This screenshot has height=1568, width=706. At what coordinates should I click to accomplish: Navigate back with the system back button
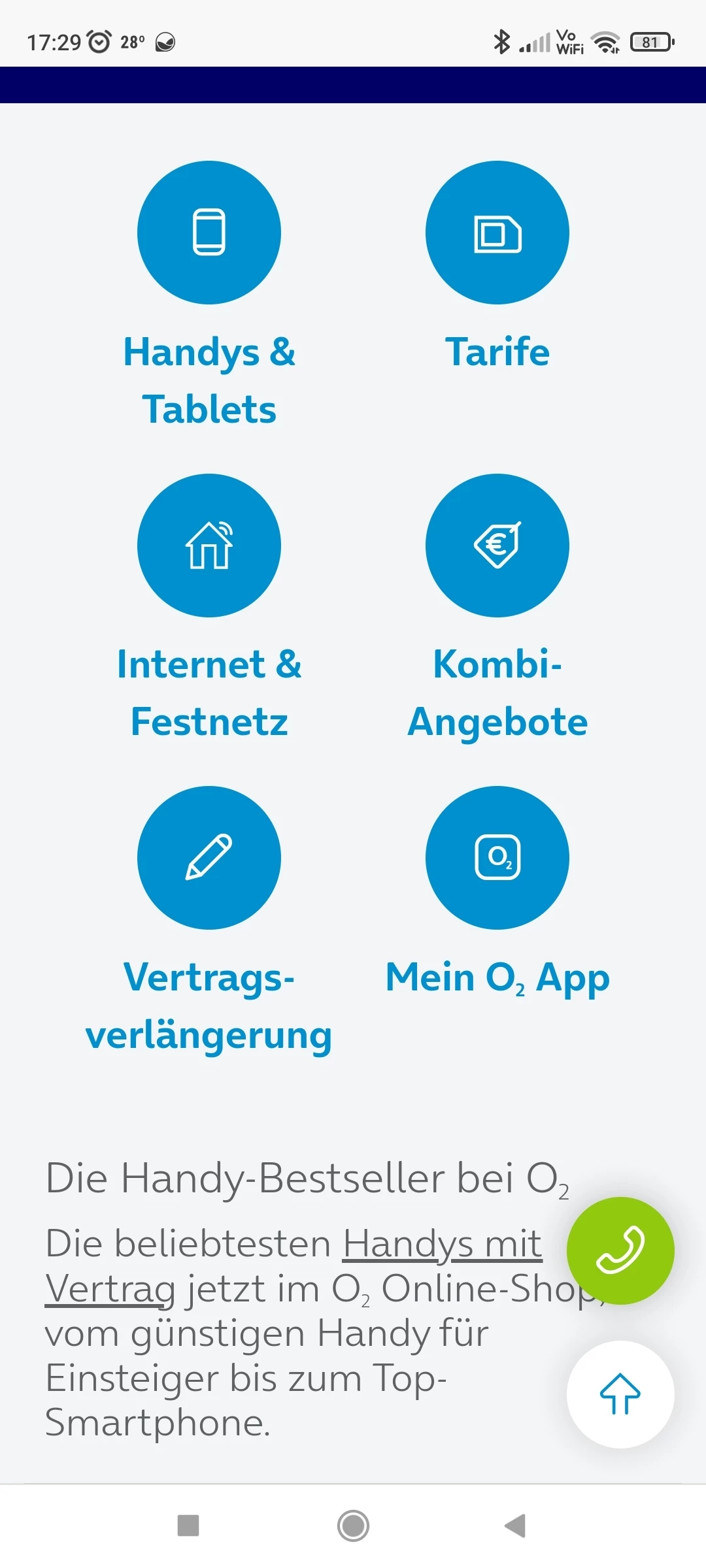(516, 1526)
